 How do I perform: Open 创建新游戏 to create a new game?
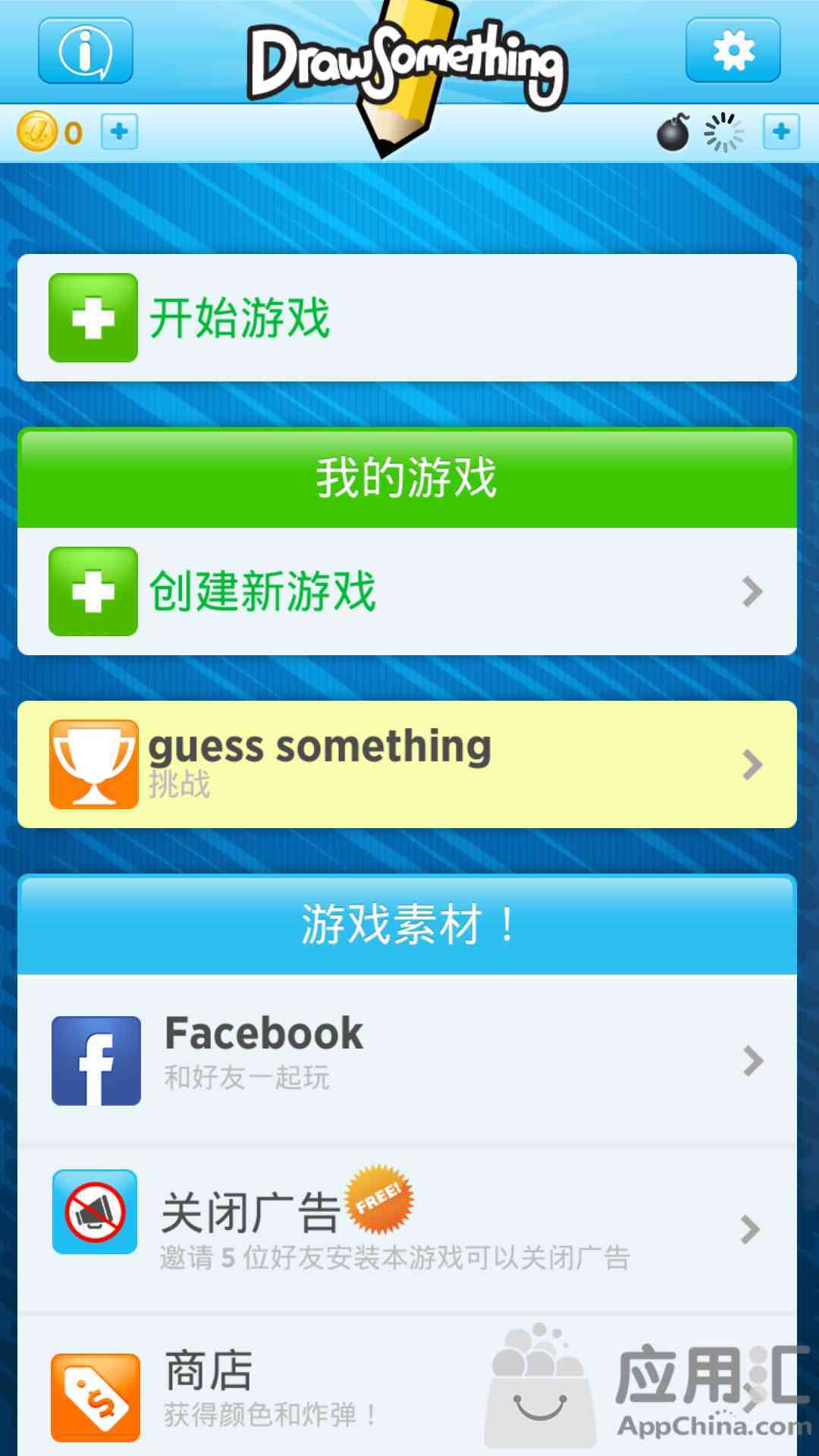point(406,591)
